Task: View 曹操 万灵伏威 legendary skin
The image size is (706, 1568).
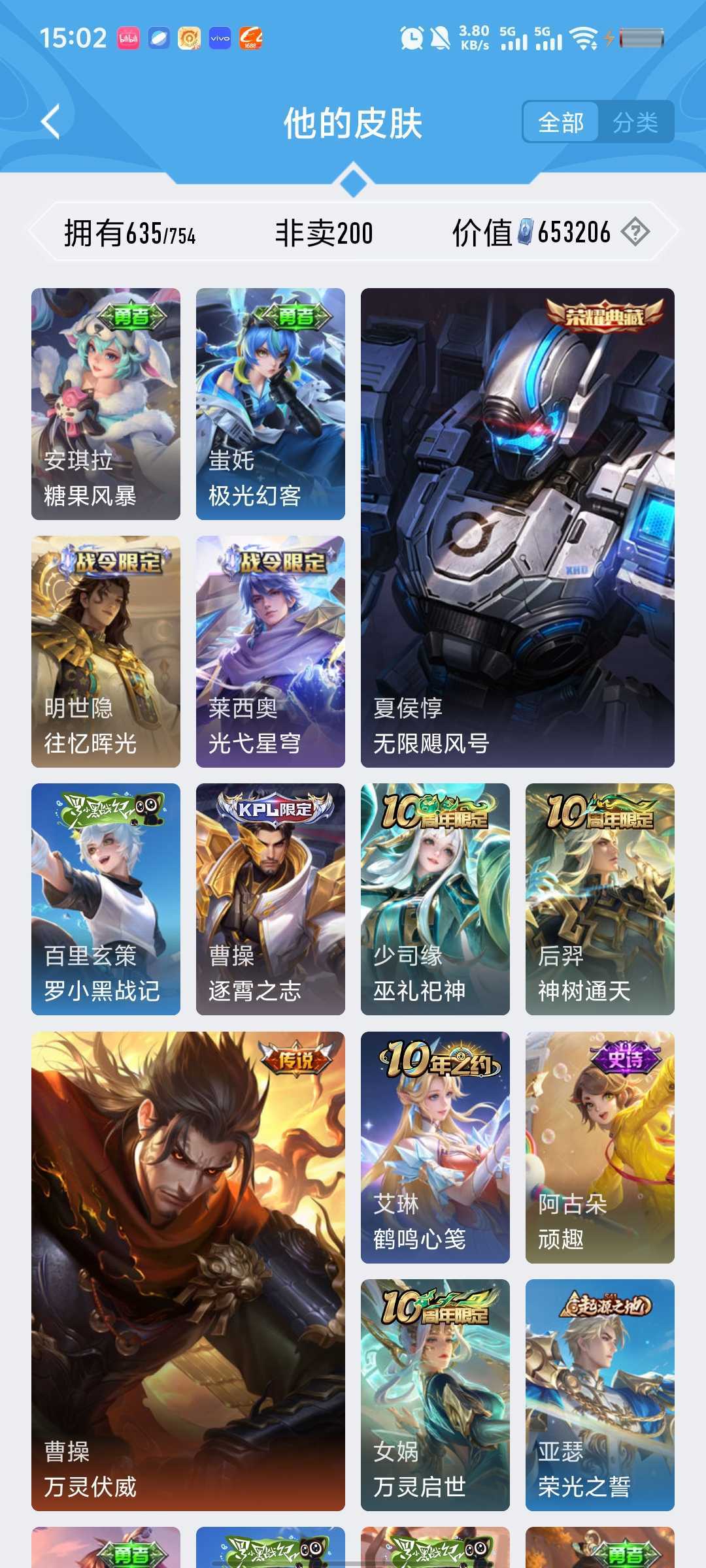Action: coord(188,1271)
